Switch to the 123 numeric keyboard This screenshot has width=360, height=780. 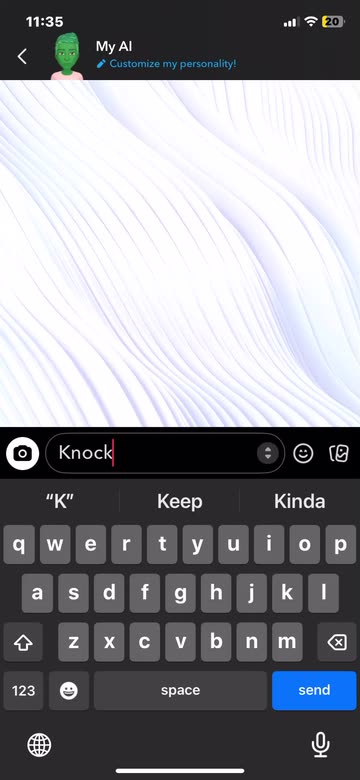pyautogui.click(x=23, y=690)
